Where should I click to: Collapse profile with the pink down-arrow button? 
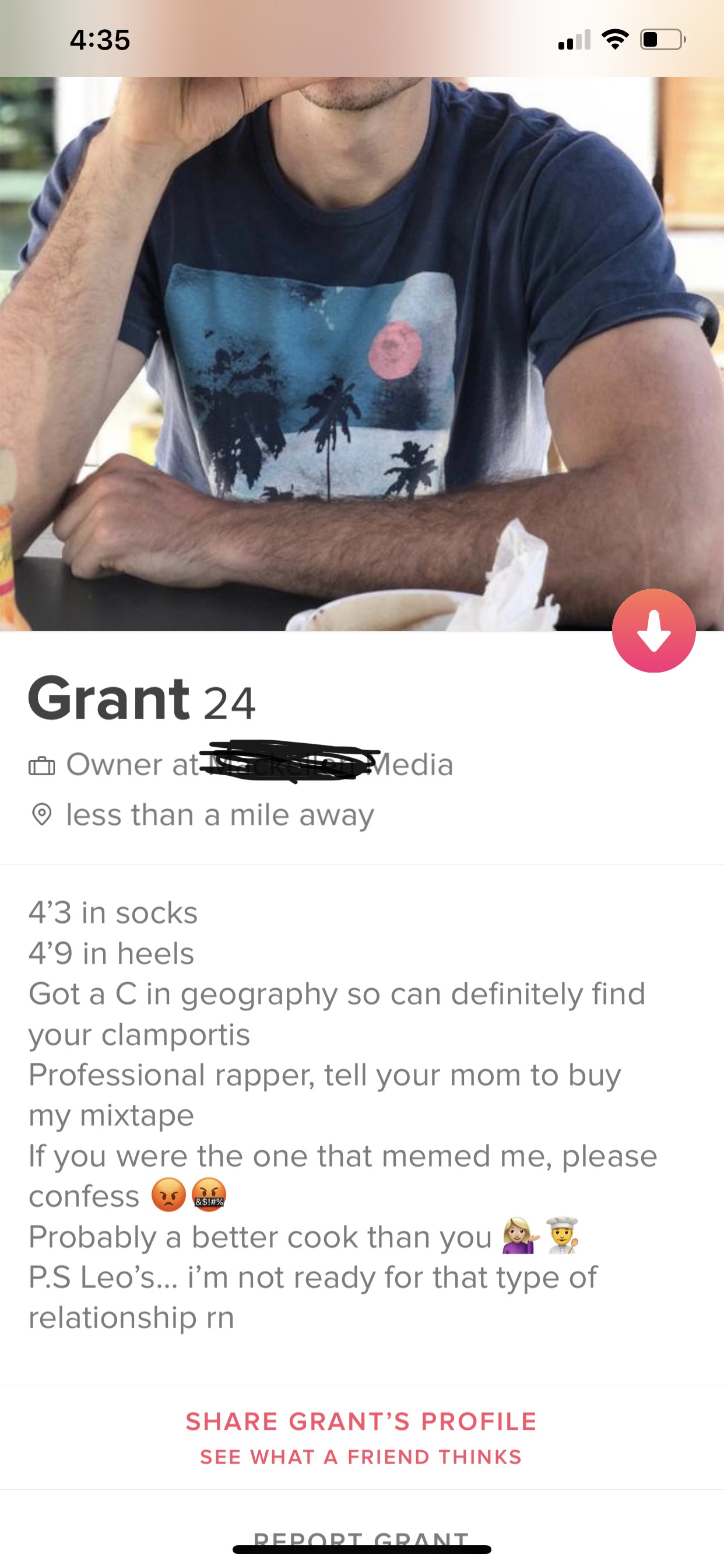coord(653,631)
